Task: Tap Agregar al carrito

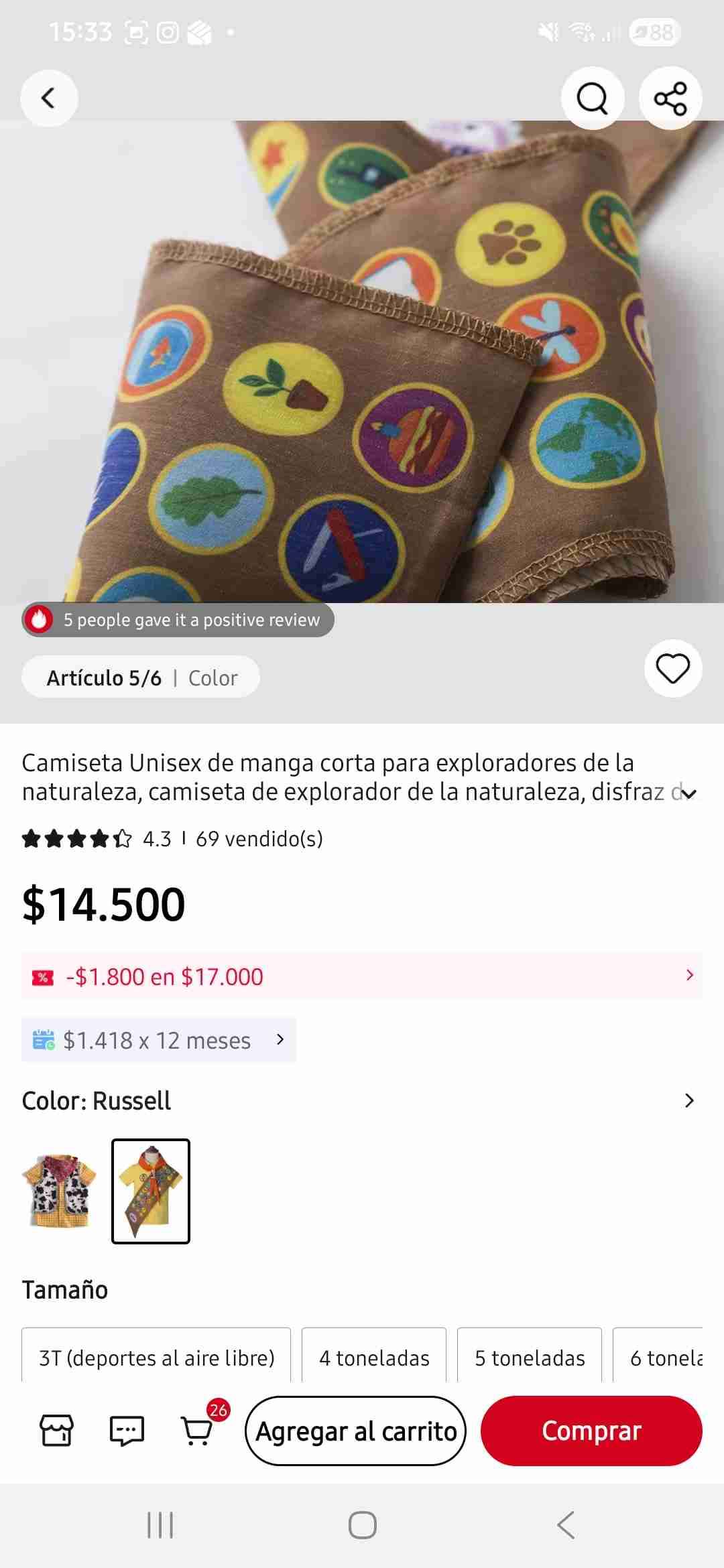Action: (x=356, y=1430)
